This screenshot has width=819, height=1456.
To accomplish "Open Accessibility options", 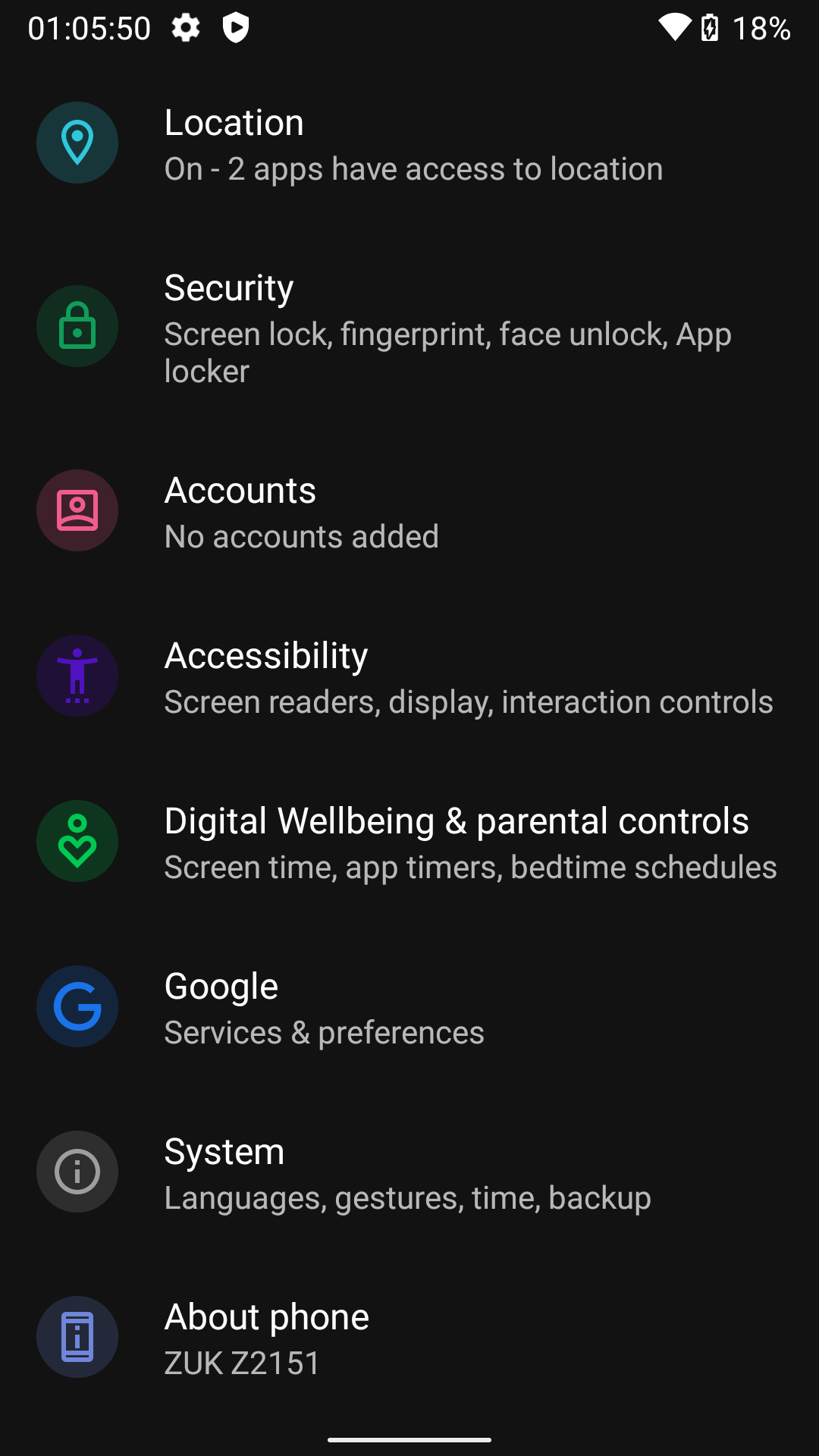I will pyautogui.click(x=409, y=676).
